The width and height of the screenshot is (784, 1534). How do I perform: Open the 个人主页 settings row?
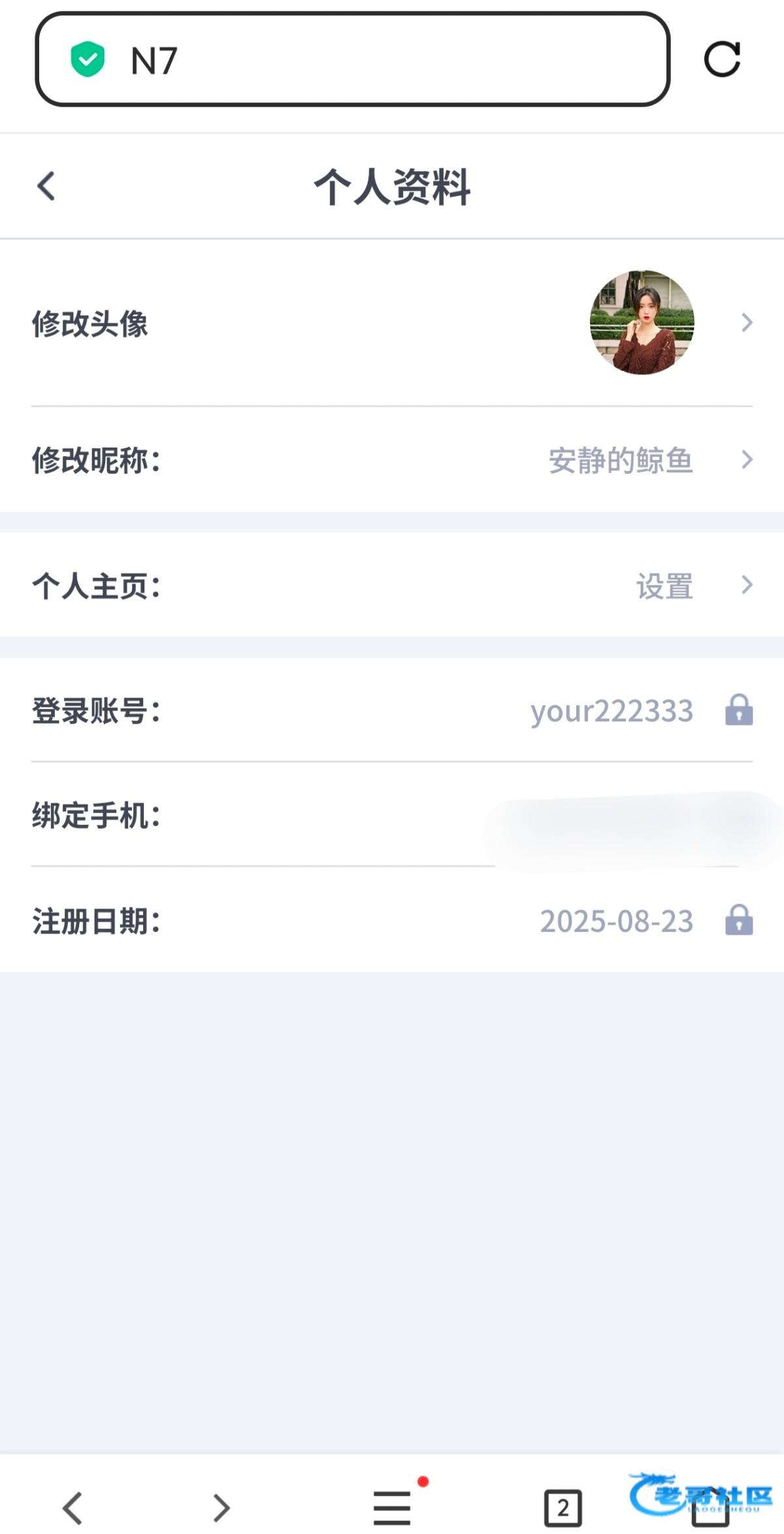(x=392, y=585)
